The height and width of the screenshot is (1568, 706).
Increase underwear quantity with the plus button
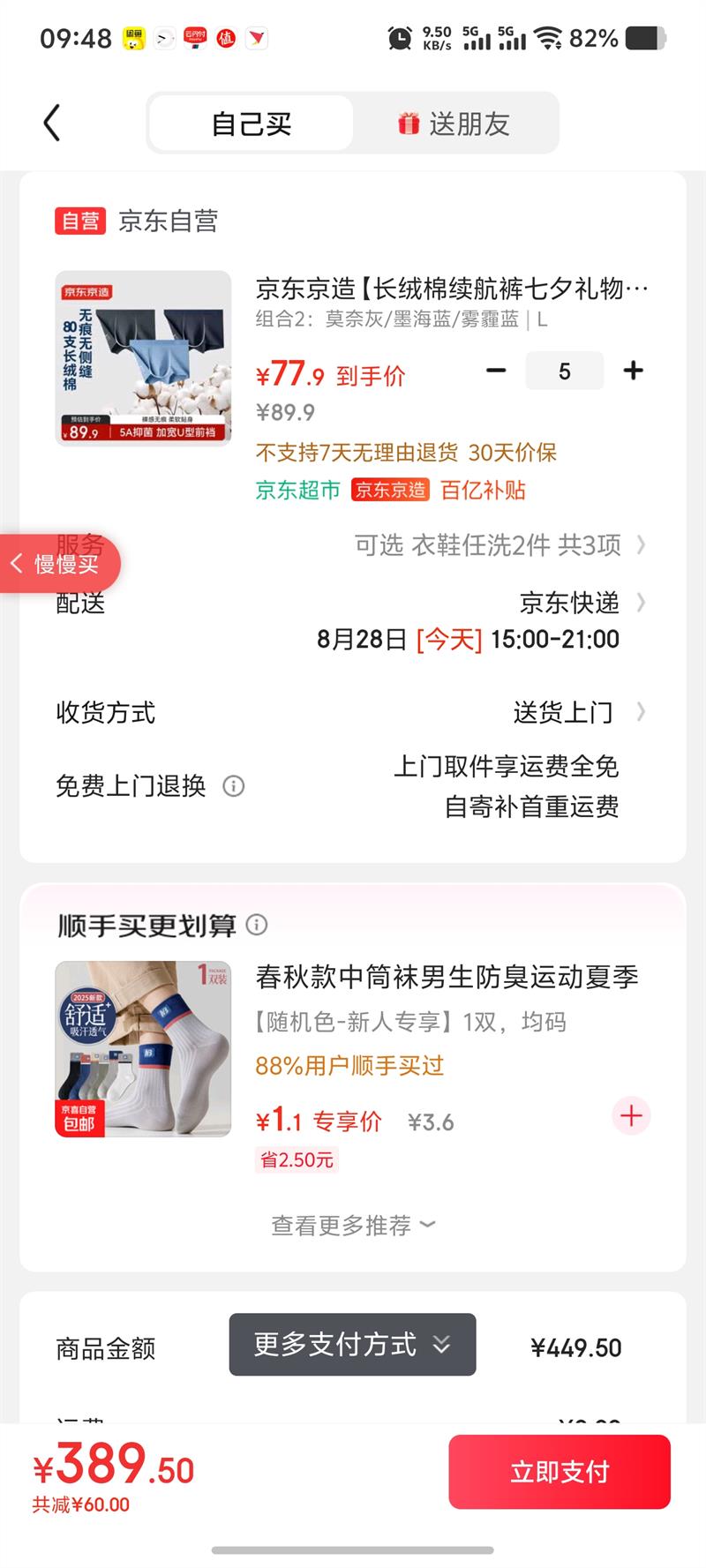(x=633, y=371)
